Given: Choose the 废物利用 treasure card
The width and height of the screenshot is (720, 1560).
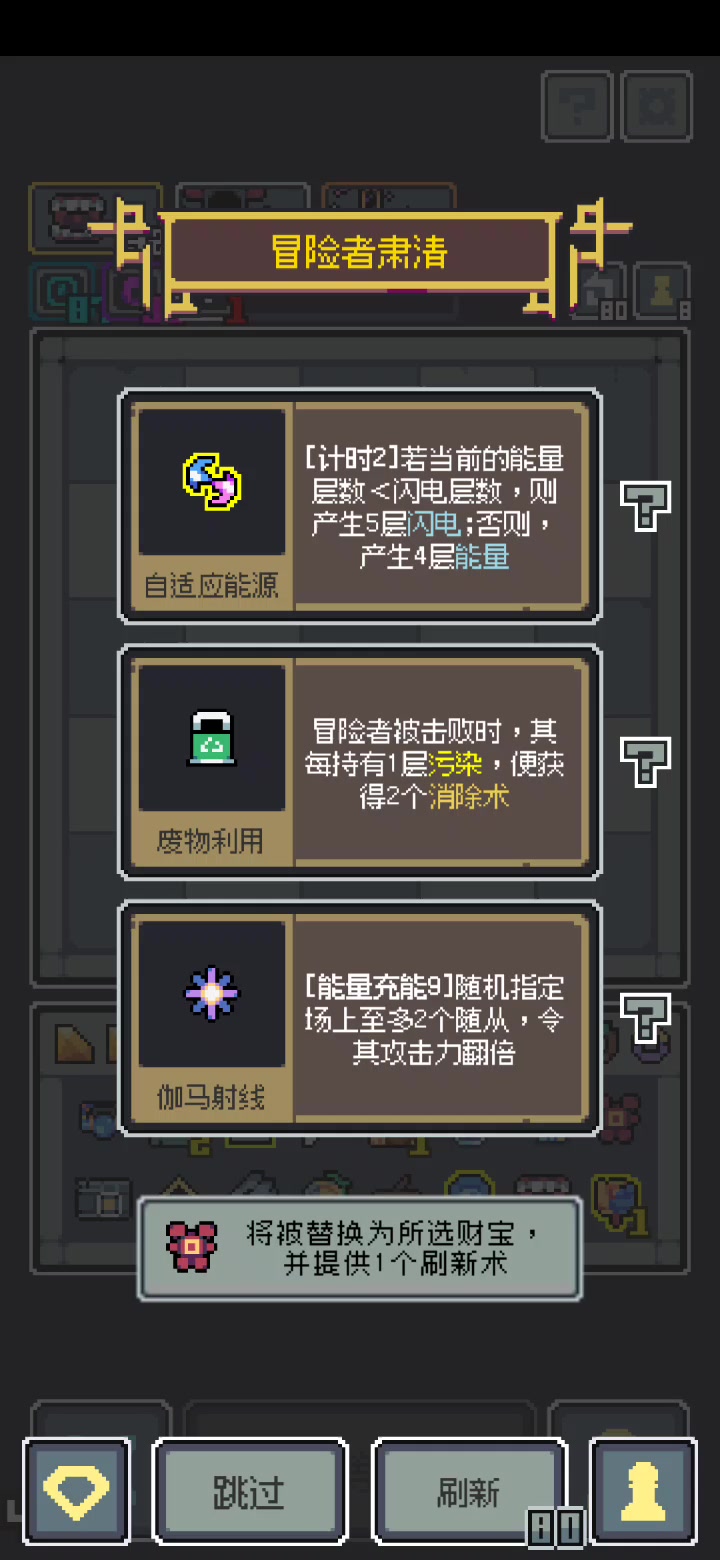Looking at the screenshot, I should click(360, 762).
